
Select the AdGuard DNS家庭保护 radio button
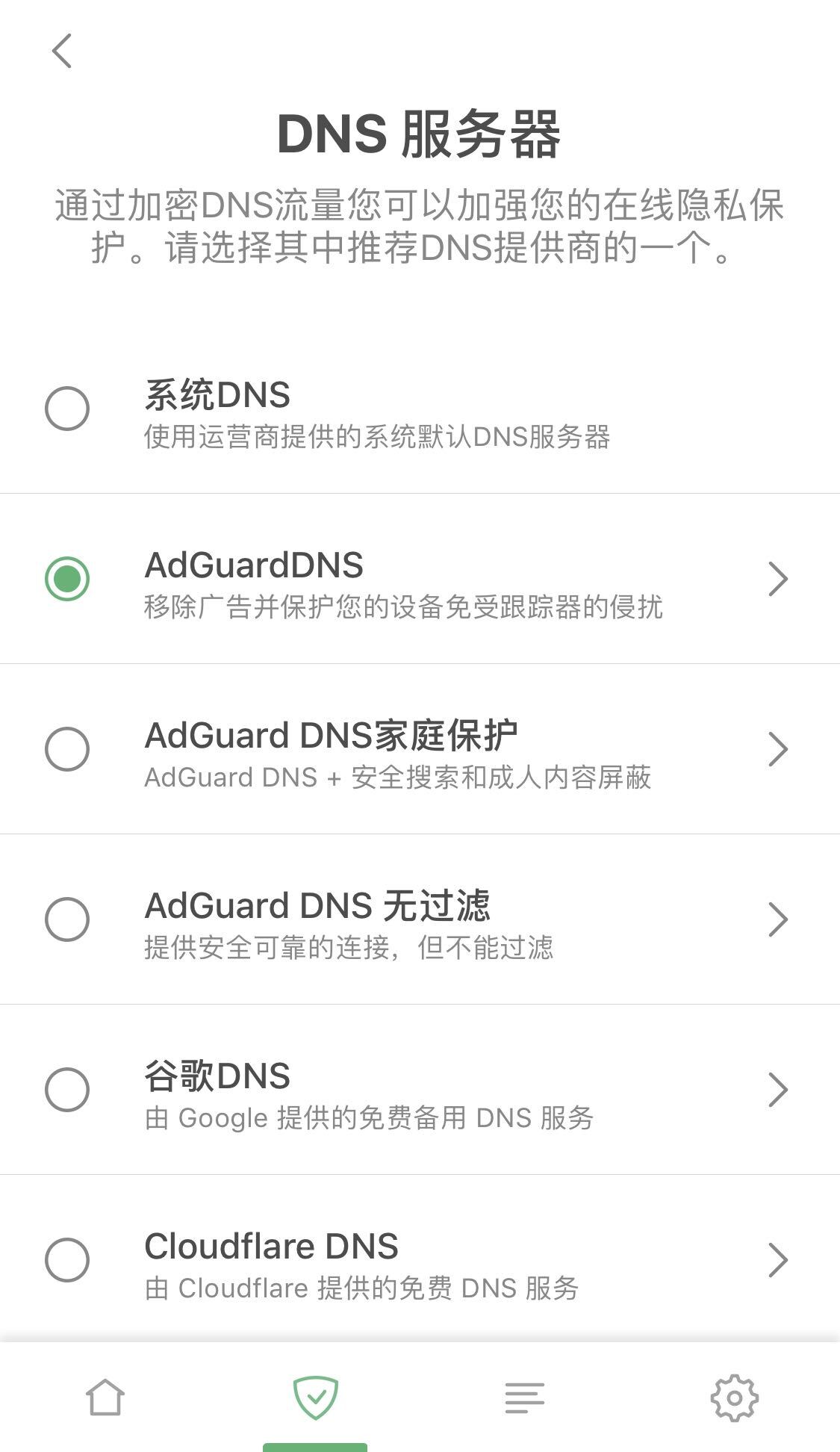point(67,749)
